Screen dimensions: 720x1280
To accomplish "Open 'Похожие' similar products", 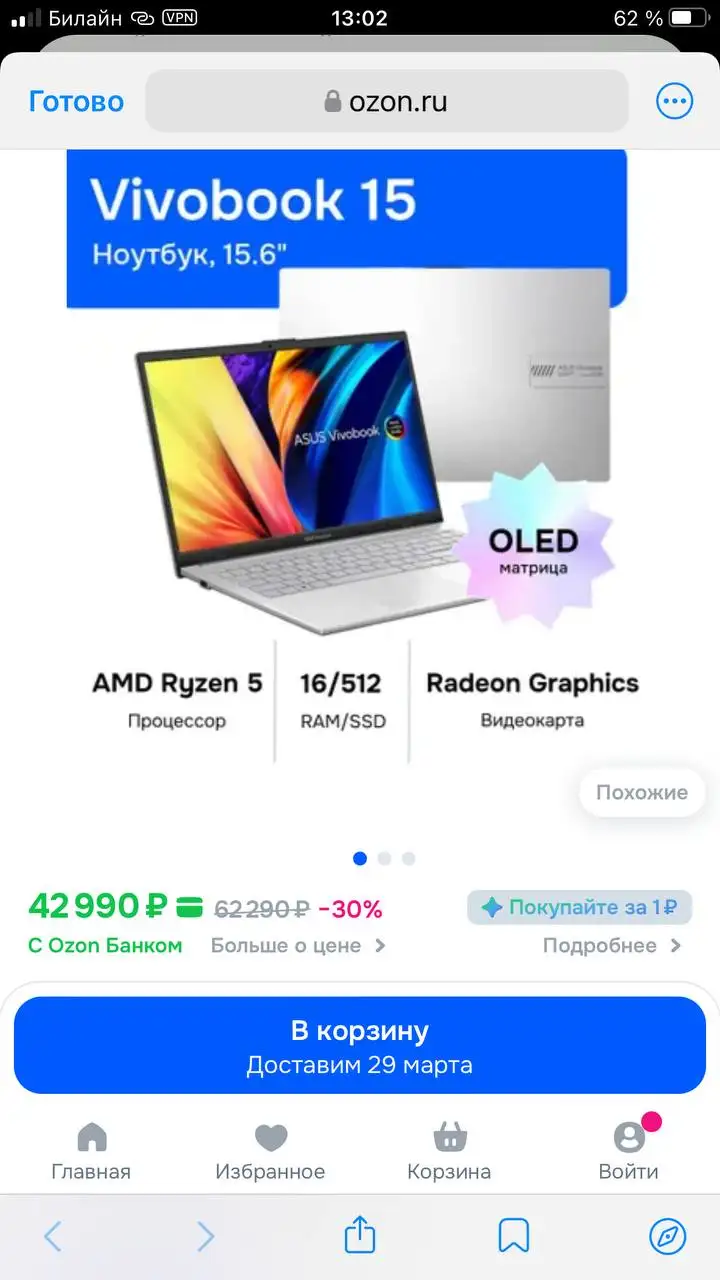I will click(641, 792).
